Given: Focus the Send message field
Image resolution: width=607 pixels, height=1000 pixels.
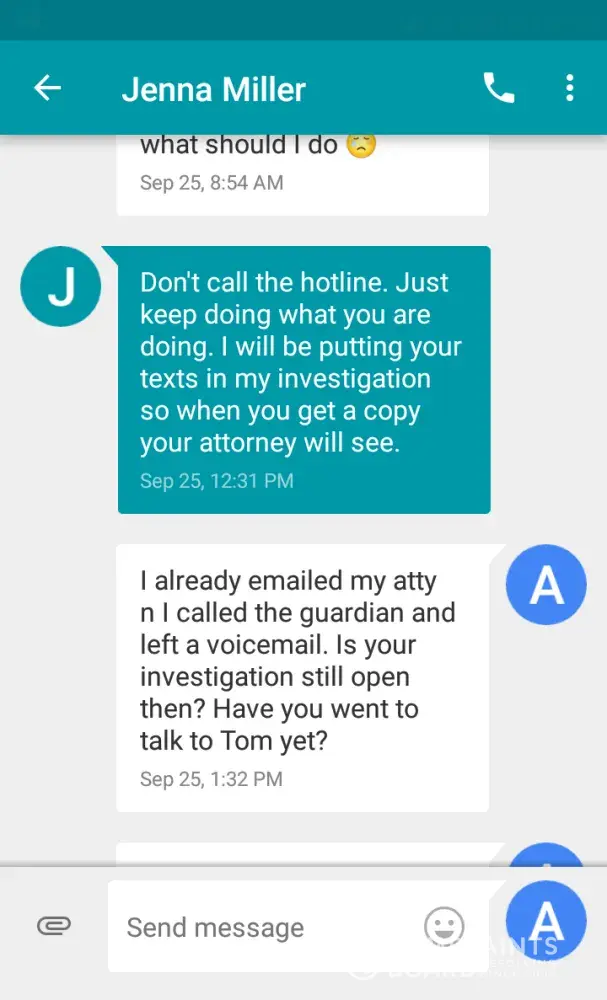Looking at the screenshot, I should pos(260,927).
